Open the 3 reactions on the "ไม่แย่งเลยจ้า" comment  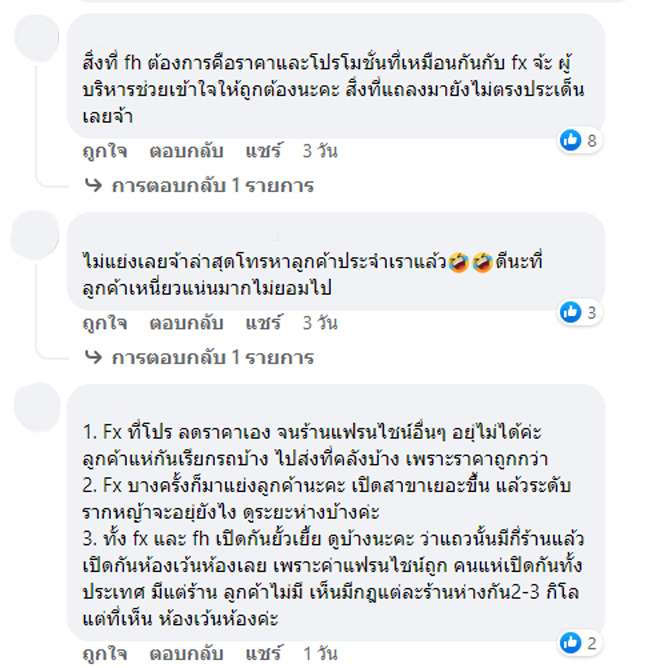pos(579,313)
